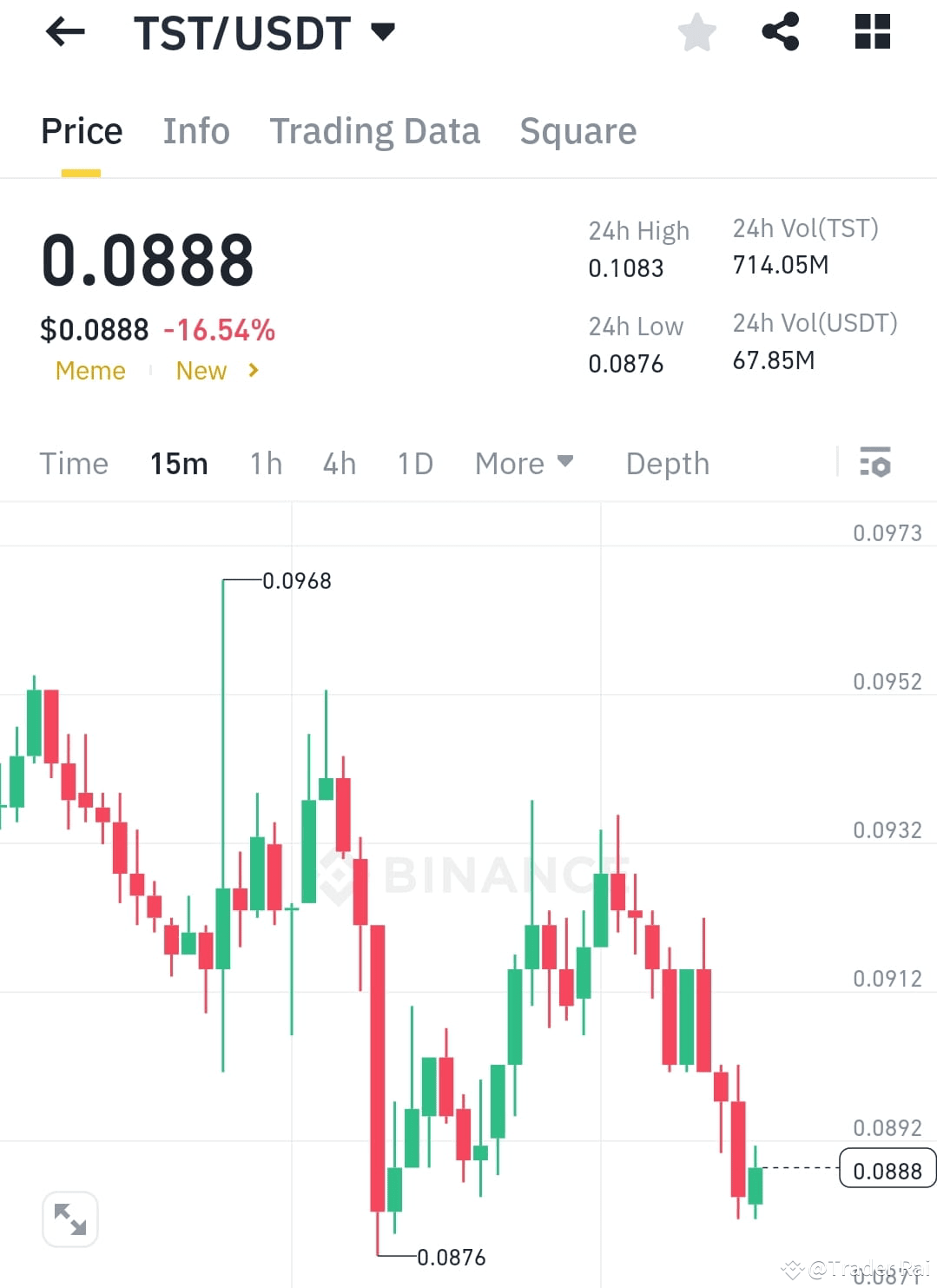Switch to the Trading Data tab
The image size is (937, 1288).
tap(375, 131)
